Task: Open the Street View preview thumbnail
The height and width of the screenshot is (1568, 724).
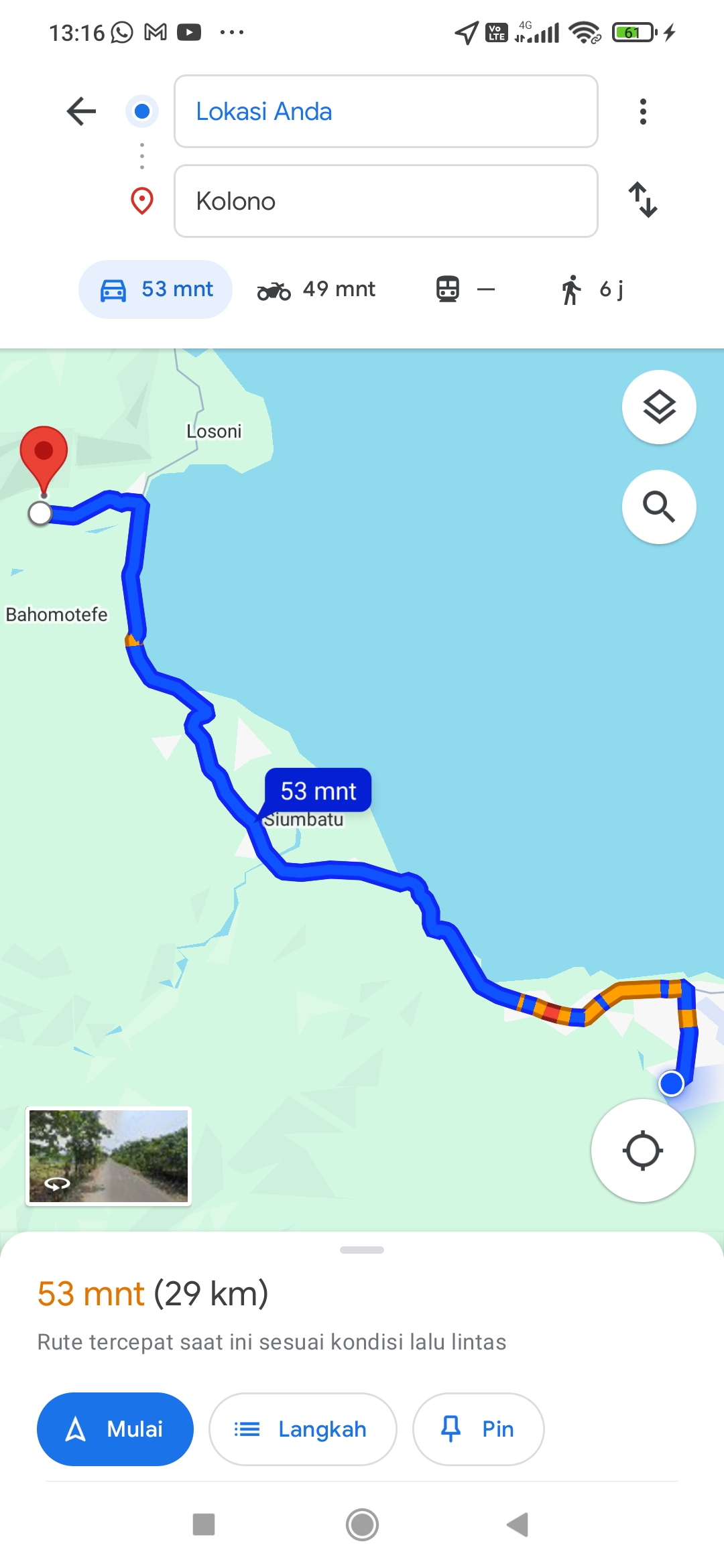Action: pos(109,1156)
